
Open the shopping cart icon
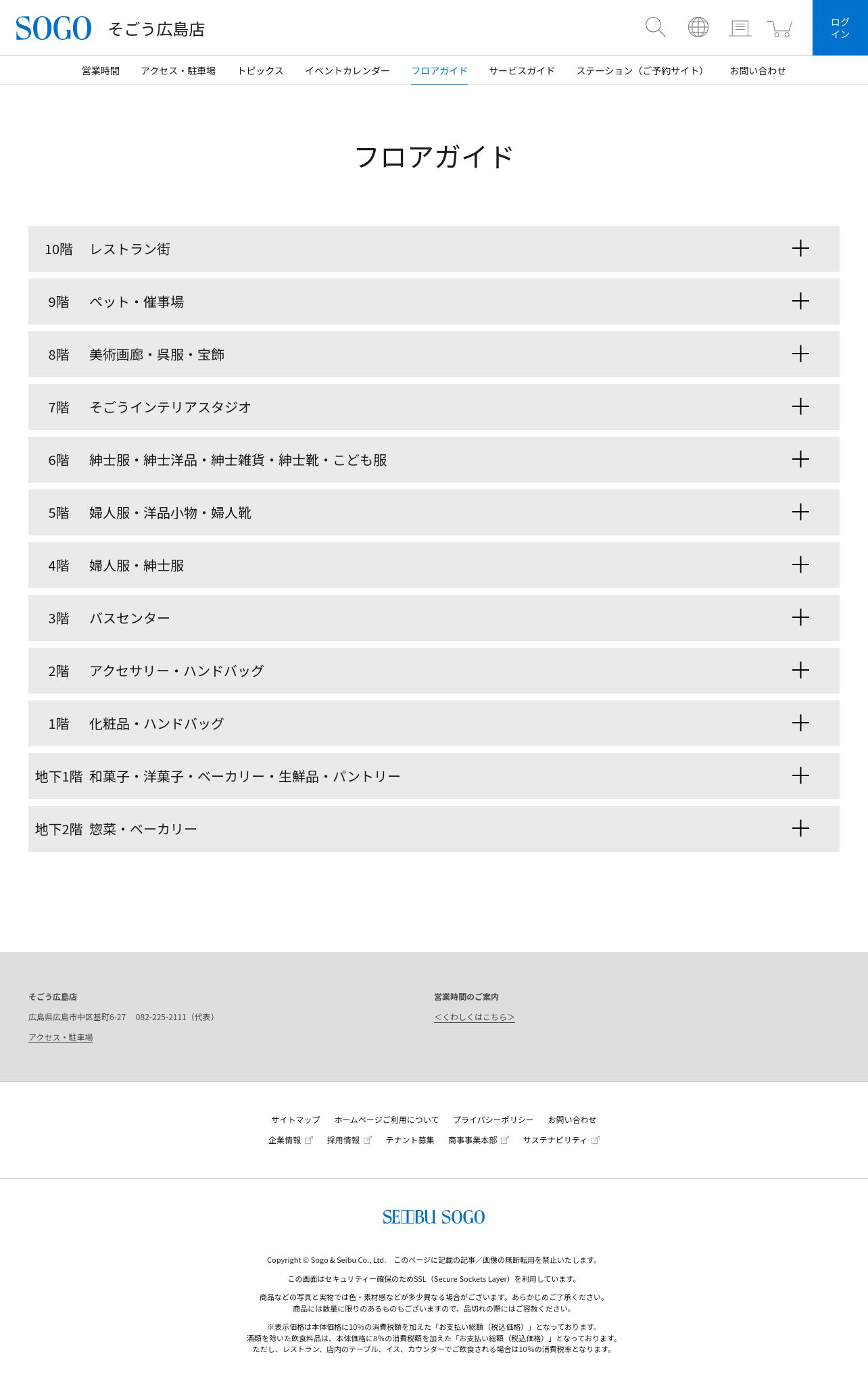(x=780, y=28)
